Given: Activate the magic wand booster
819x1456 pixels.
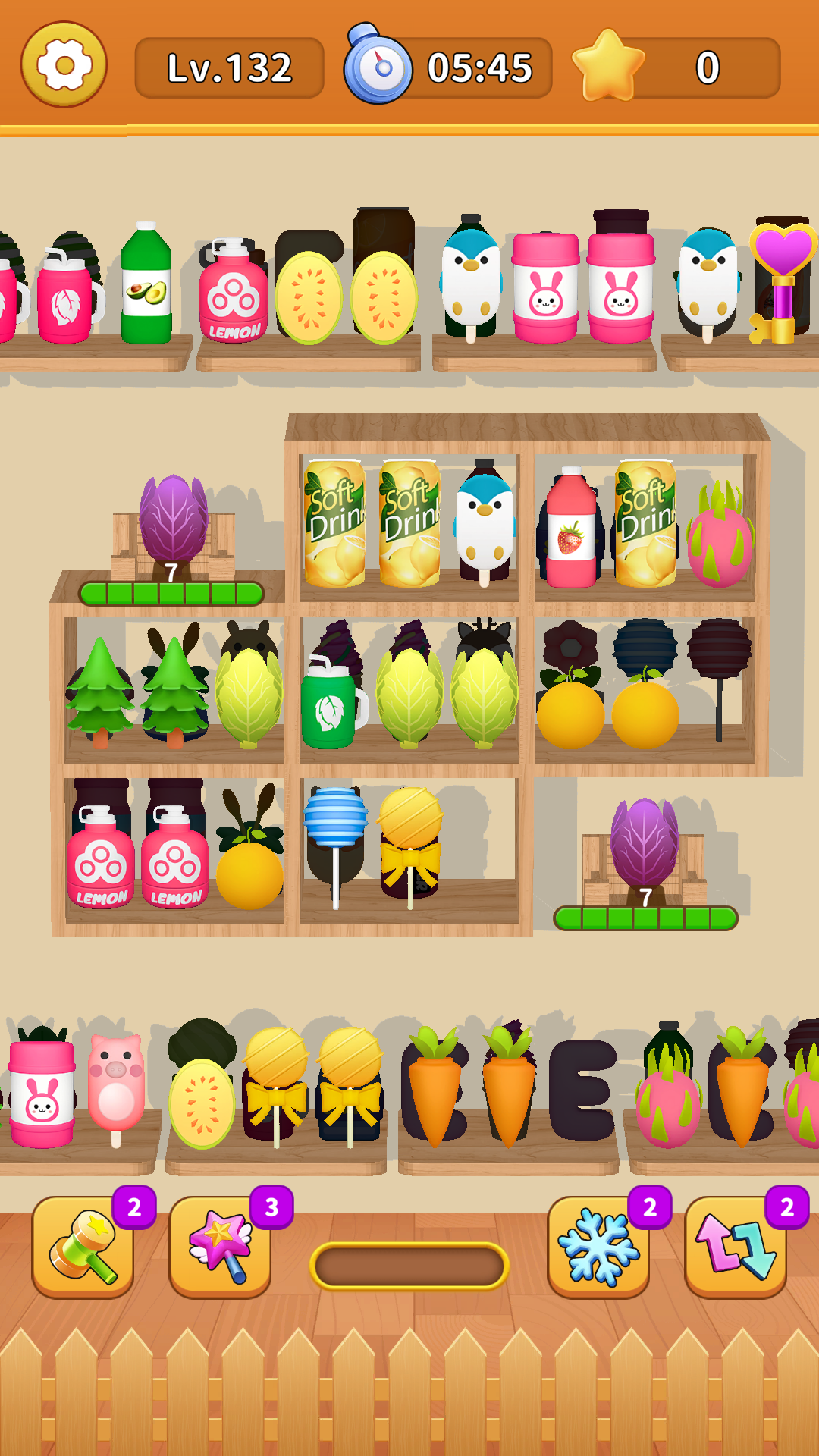Looking at the screenshot, I should (x=220, y=1246).
